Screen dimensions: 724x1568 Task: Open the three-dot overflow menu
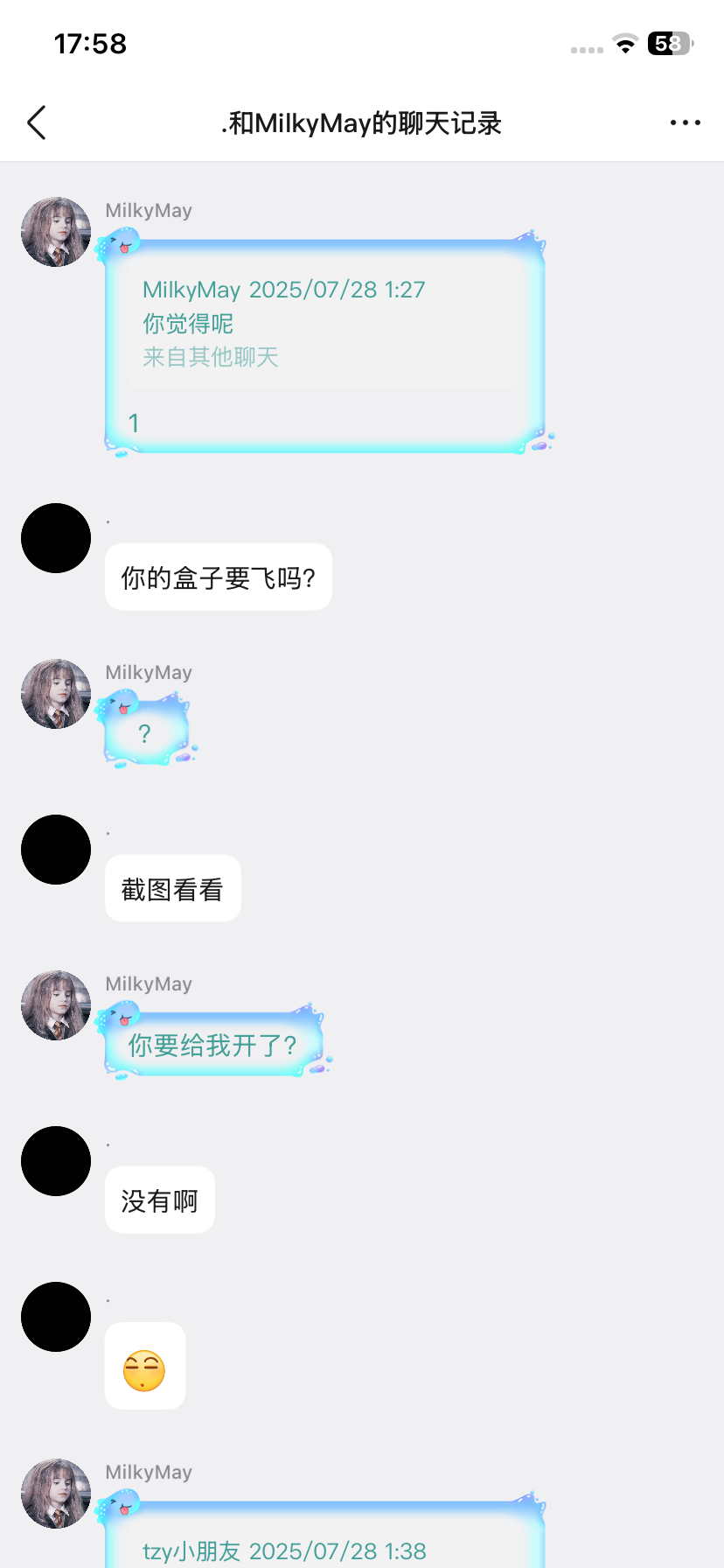pos(685,122)
